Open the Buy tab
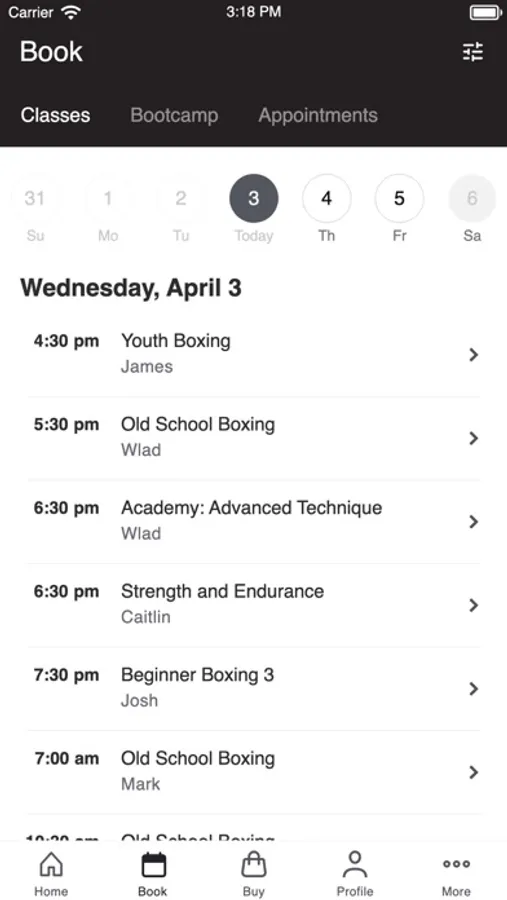 point(253,874)
